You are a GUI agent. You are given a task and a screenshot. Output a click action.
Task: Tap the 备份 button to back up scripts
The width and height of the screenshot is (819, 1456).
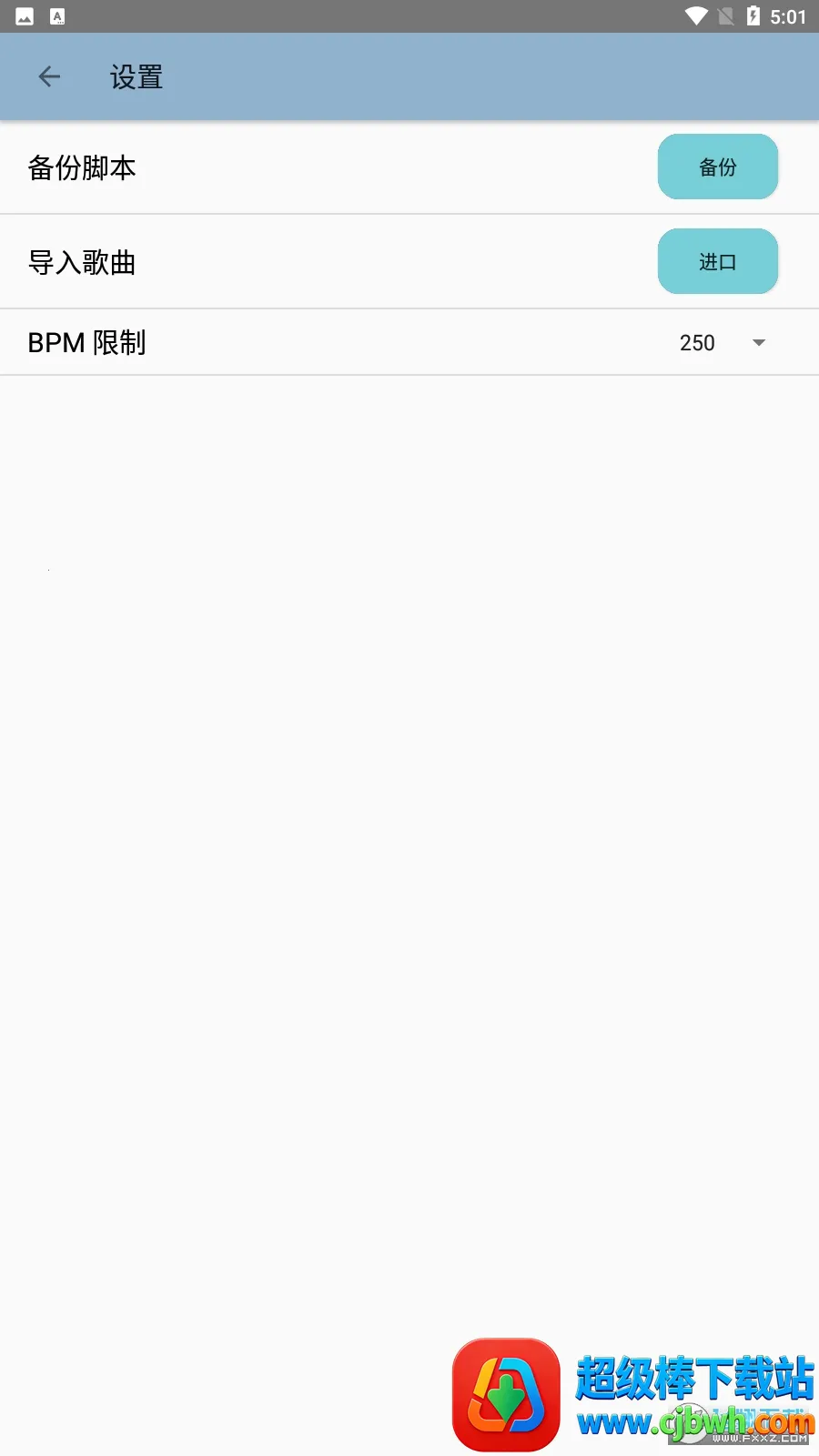[717, 167]
